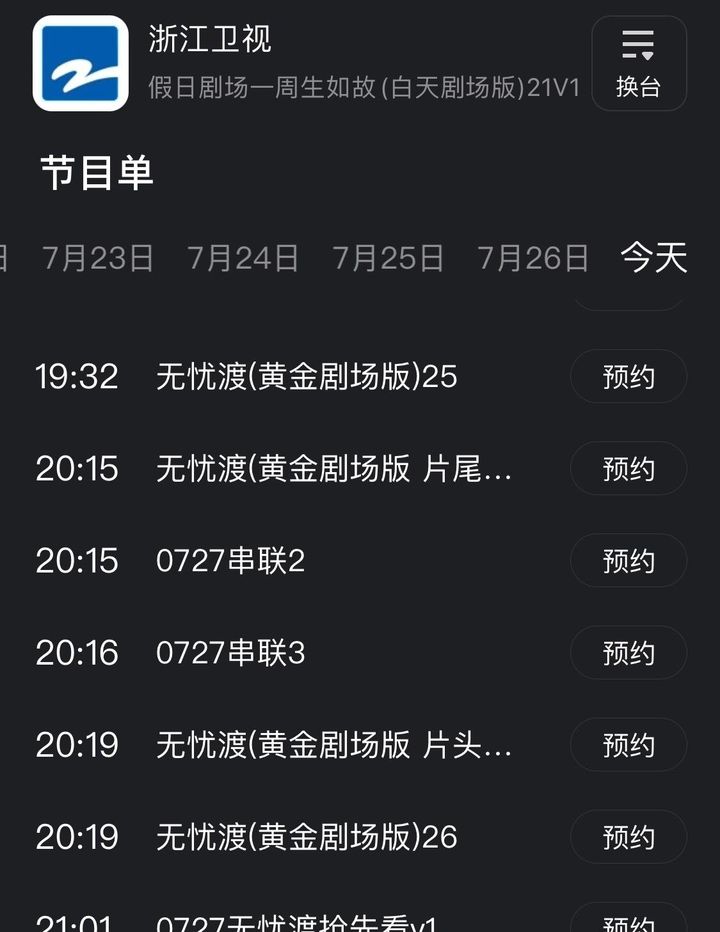This screenshot has height=932, width=720.
Task: Select the 7月24日 schedule tab
Action: [x=243, y=258]
